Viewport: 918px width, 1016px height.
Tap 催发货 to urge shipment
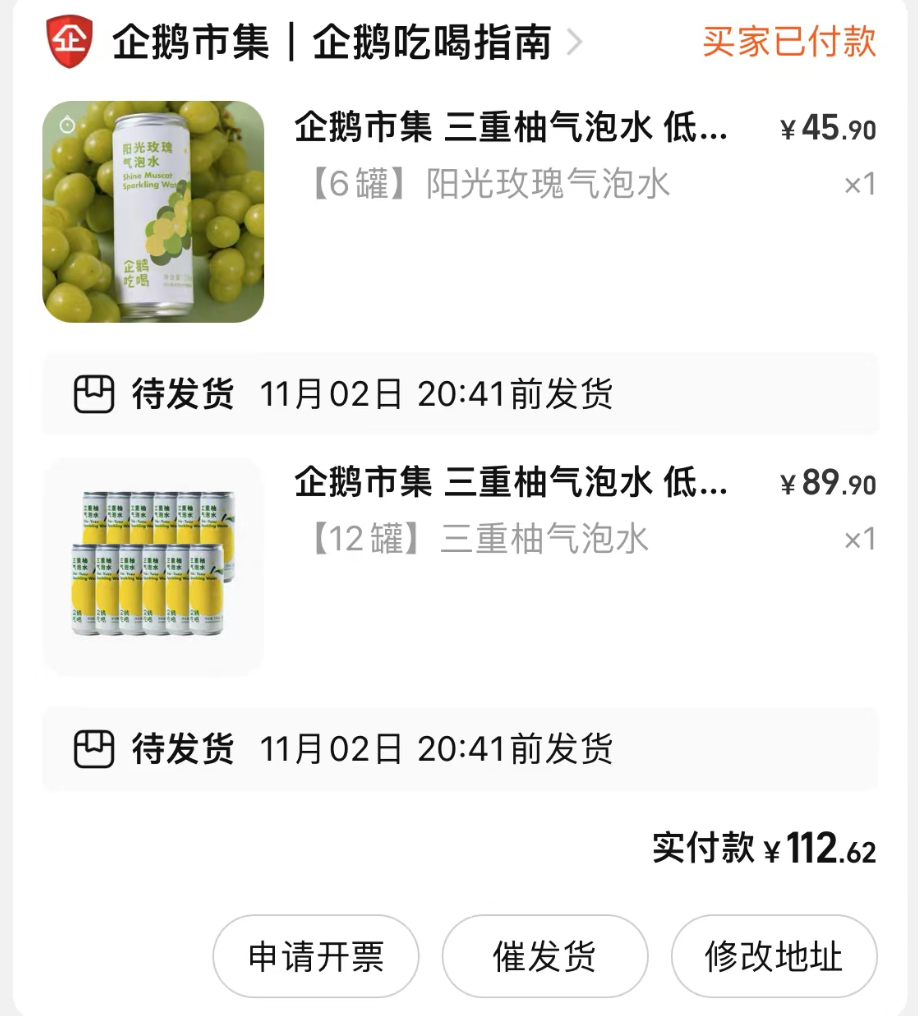pos(545,956)
